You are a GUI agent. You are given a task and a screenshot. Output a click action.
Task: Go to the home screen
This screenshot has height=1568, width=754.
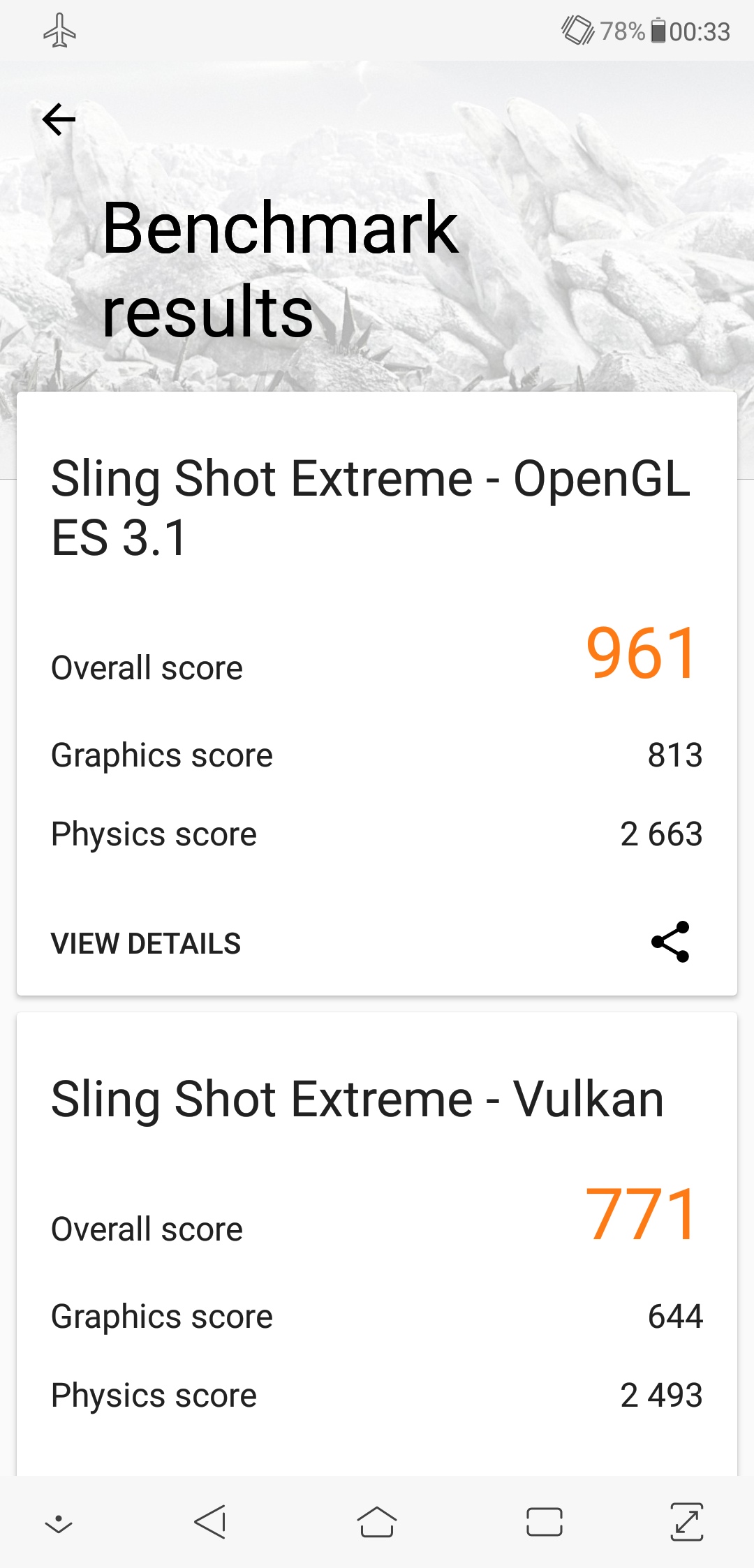[x=377, y=1522]
